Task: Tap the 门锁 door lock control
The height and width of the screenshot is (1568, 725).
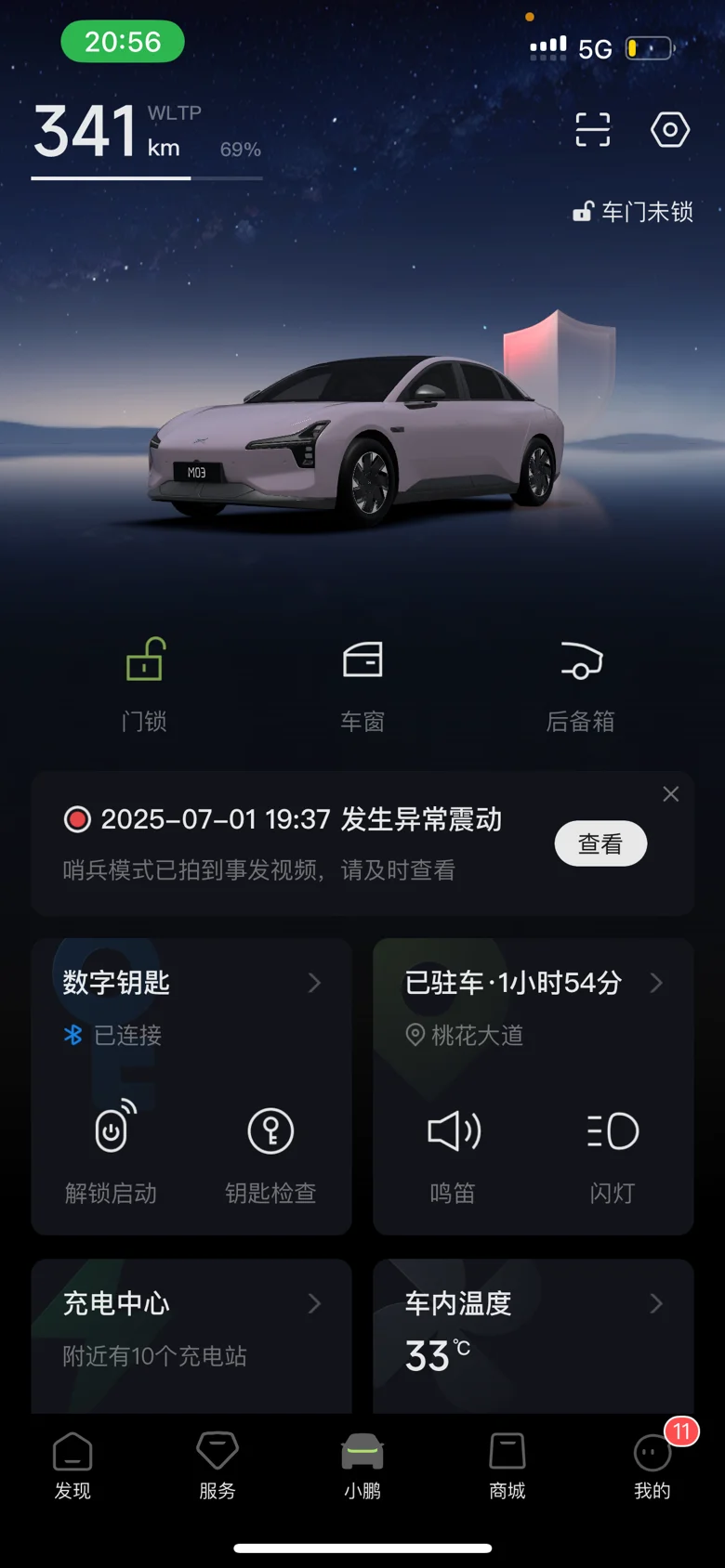Action: click(x=145, y=681)
